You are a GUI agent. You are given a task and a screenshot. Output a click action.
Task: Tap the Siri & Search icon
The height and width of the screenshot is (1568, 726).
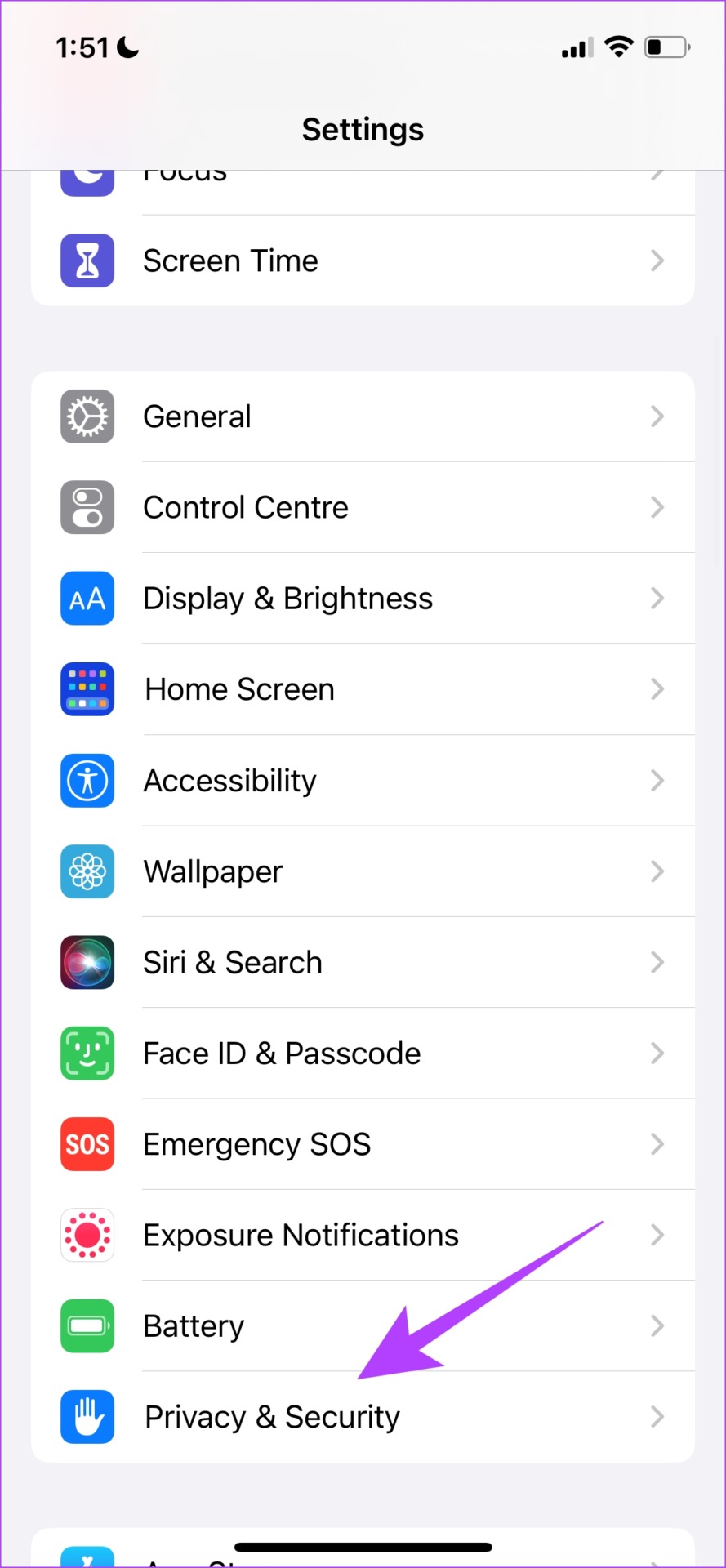[x=87, y=962]
